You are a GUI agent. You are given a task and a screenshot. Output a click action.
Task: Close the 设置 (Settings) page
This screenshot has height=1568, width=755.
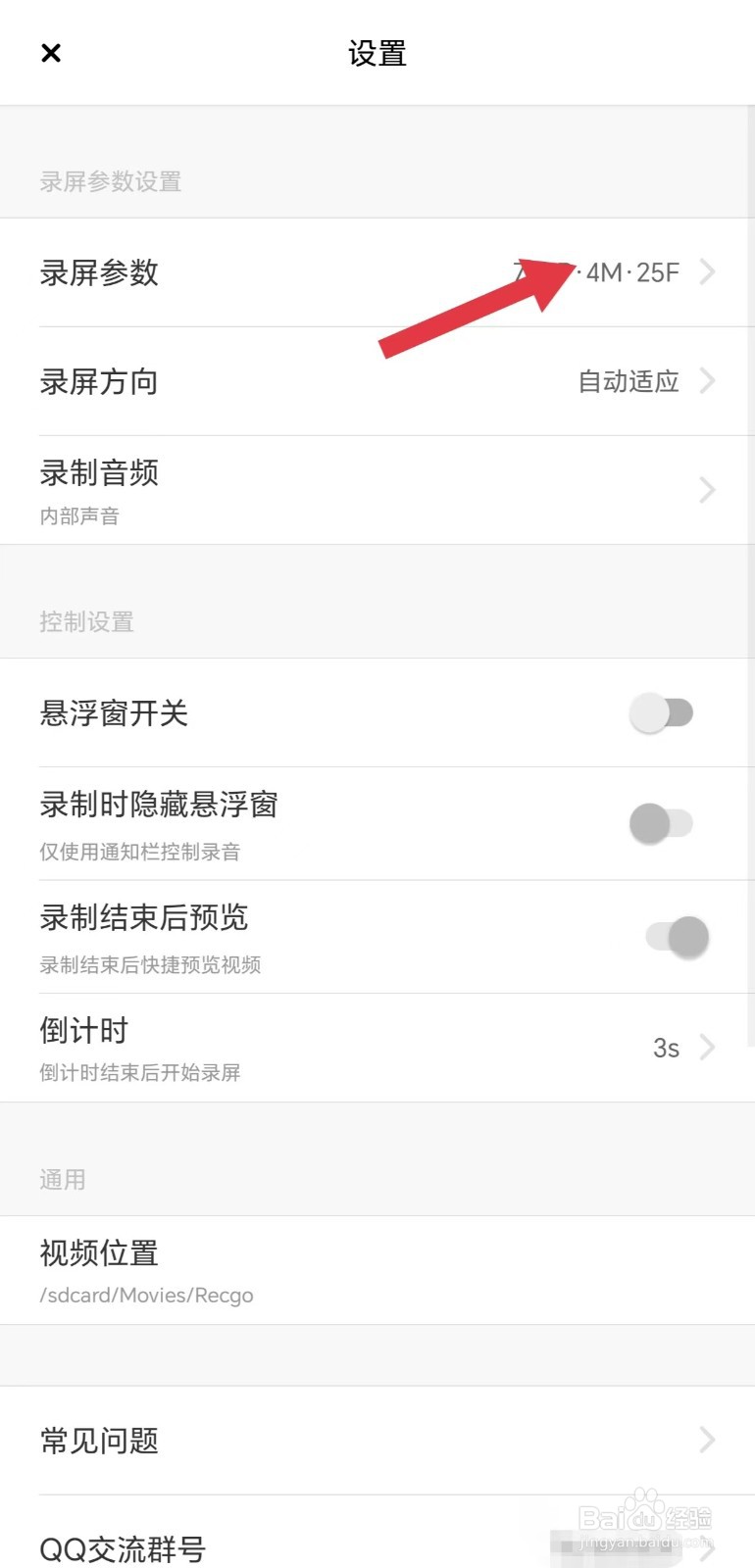[51, 53]
